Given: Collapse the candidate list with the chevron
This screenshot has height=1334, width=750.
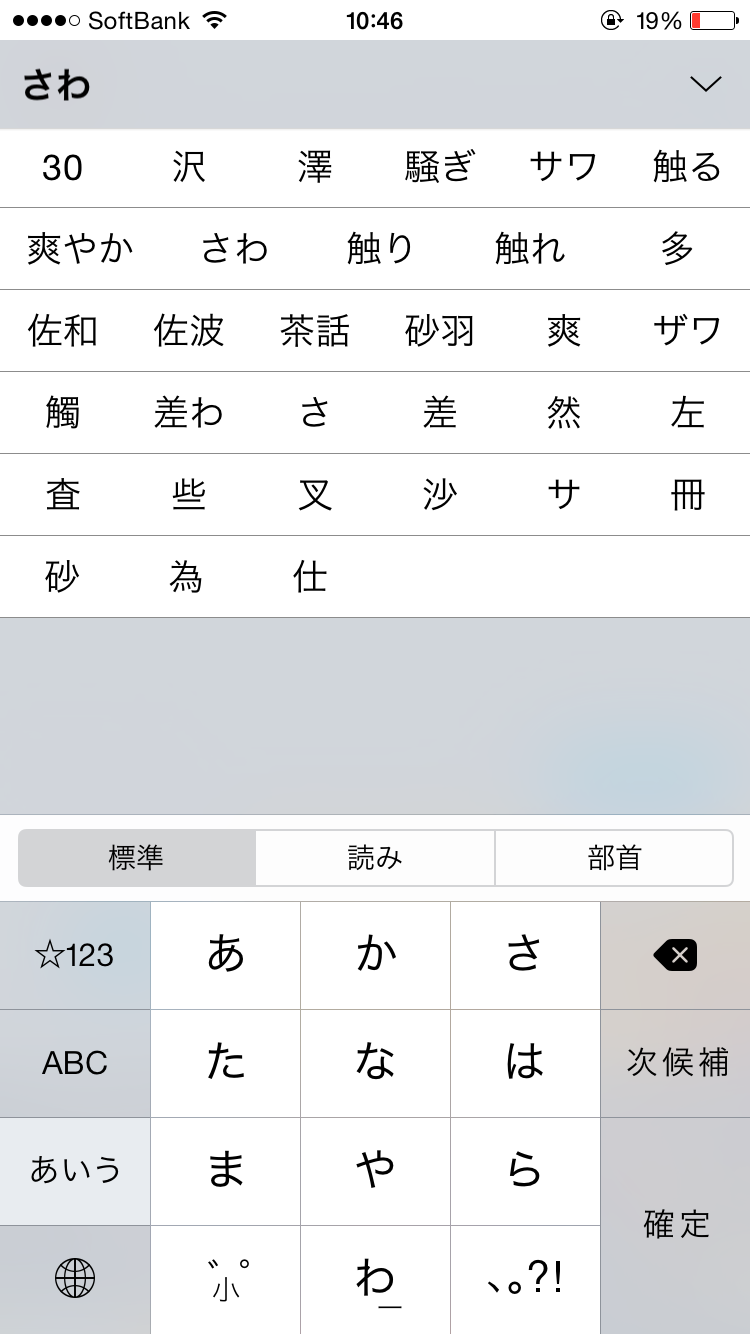Looking at the screenshot, I should (x=705, y=85).
